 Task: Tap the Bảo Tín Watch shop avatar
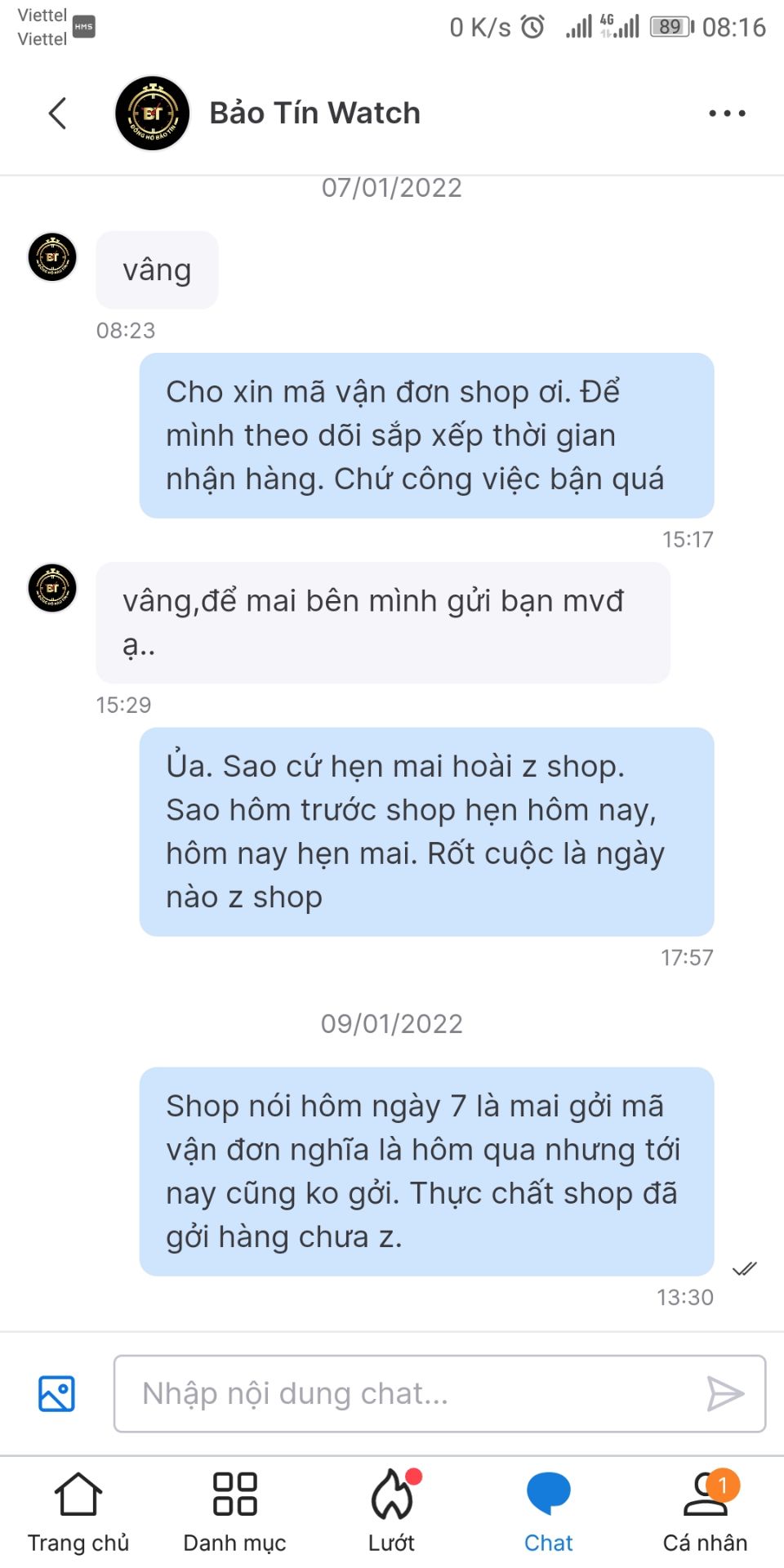tap(152, 112)
